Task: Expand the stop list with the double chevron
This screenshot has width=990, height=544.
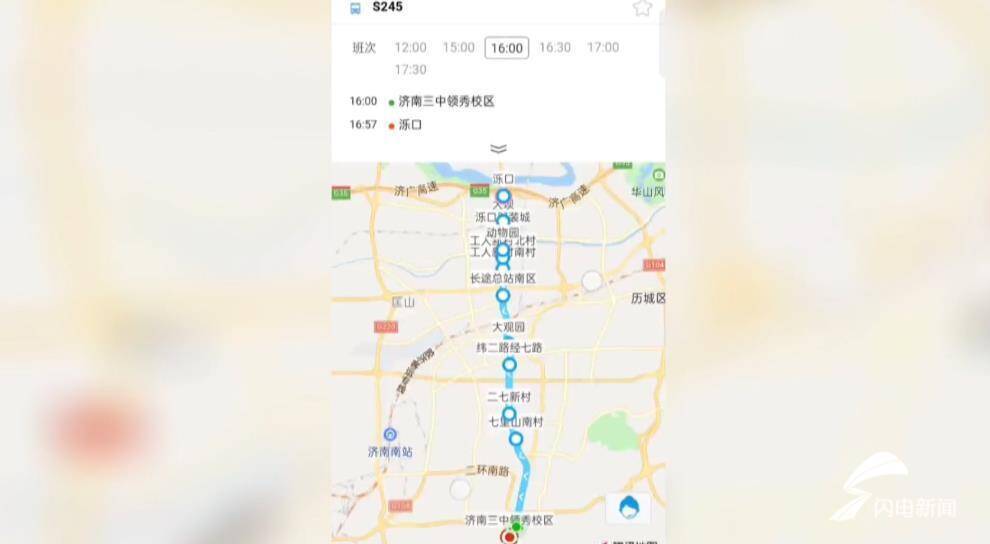Action: tap(498, 149)
